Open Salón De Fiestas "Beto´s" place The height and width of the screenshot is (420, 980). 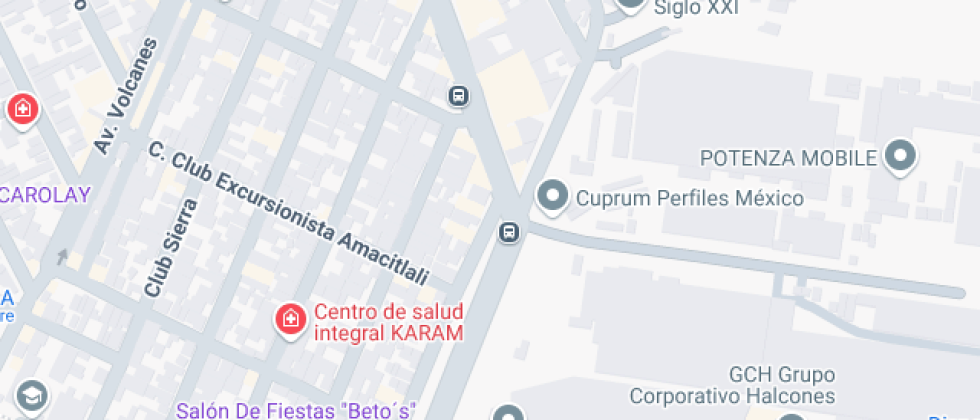coord(295,410)
